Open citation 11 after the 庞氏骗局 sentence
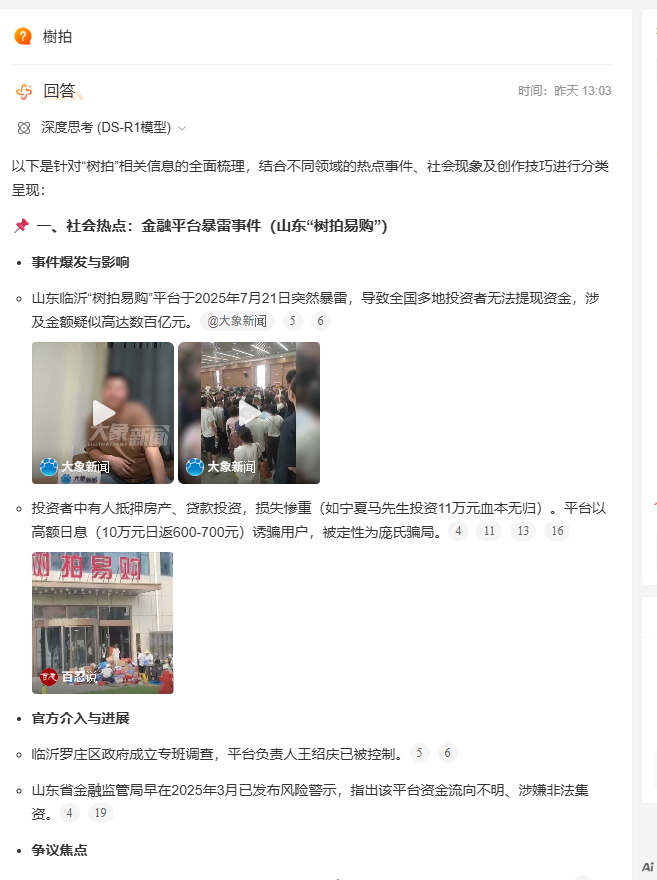This screenshot has height=880, width=657. 488,531
